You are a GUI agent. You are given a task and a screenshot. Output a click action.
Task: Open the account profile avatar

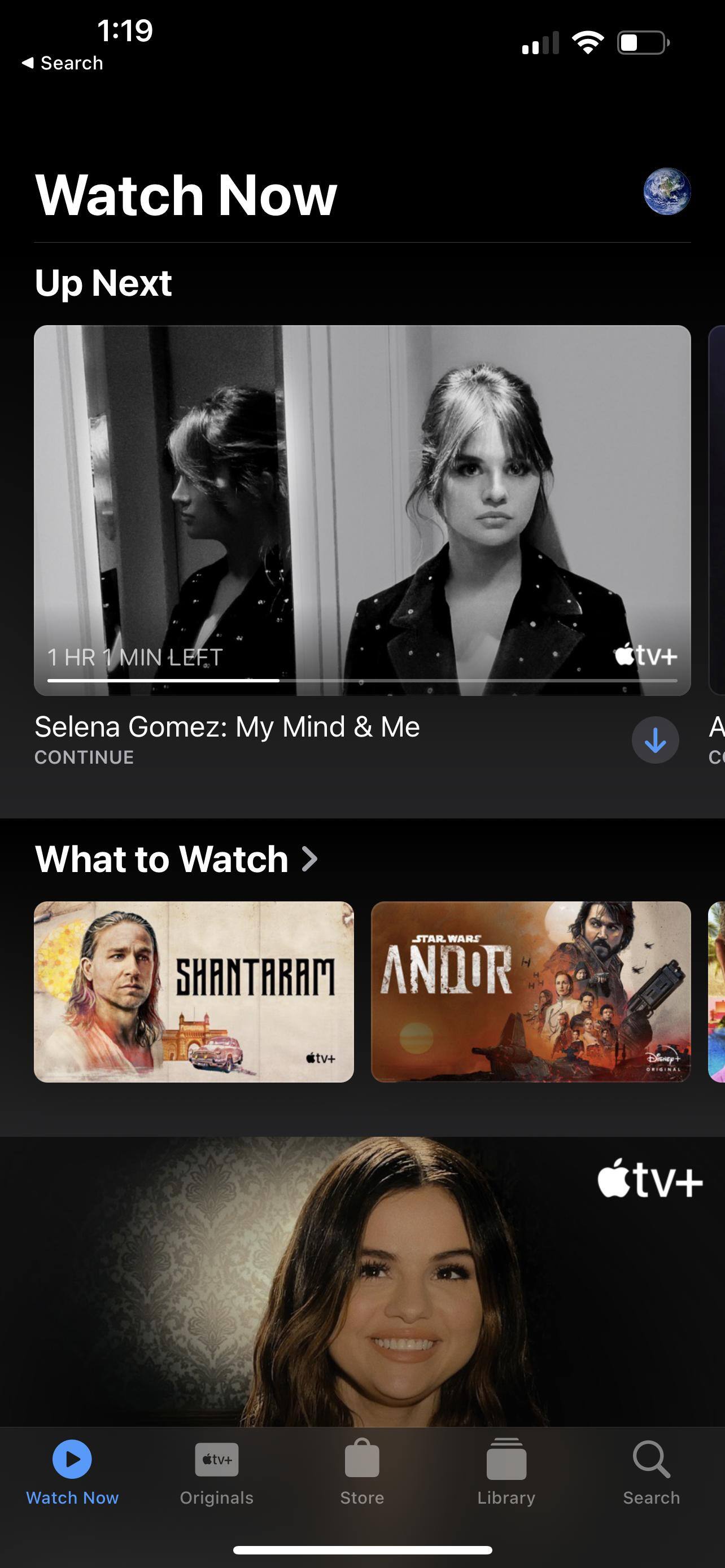pos(667,191)
